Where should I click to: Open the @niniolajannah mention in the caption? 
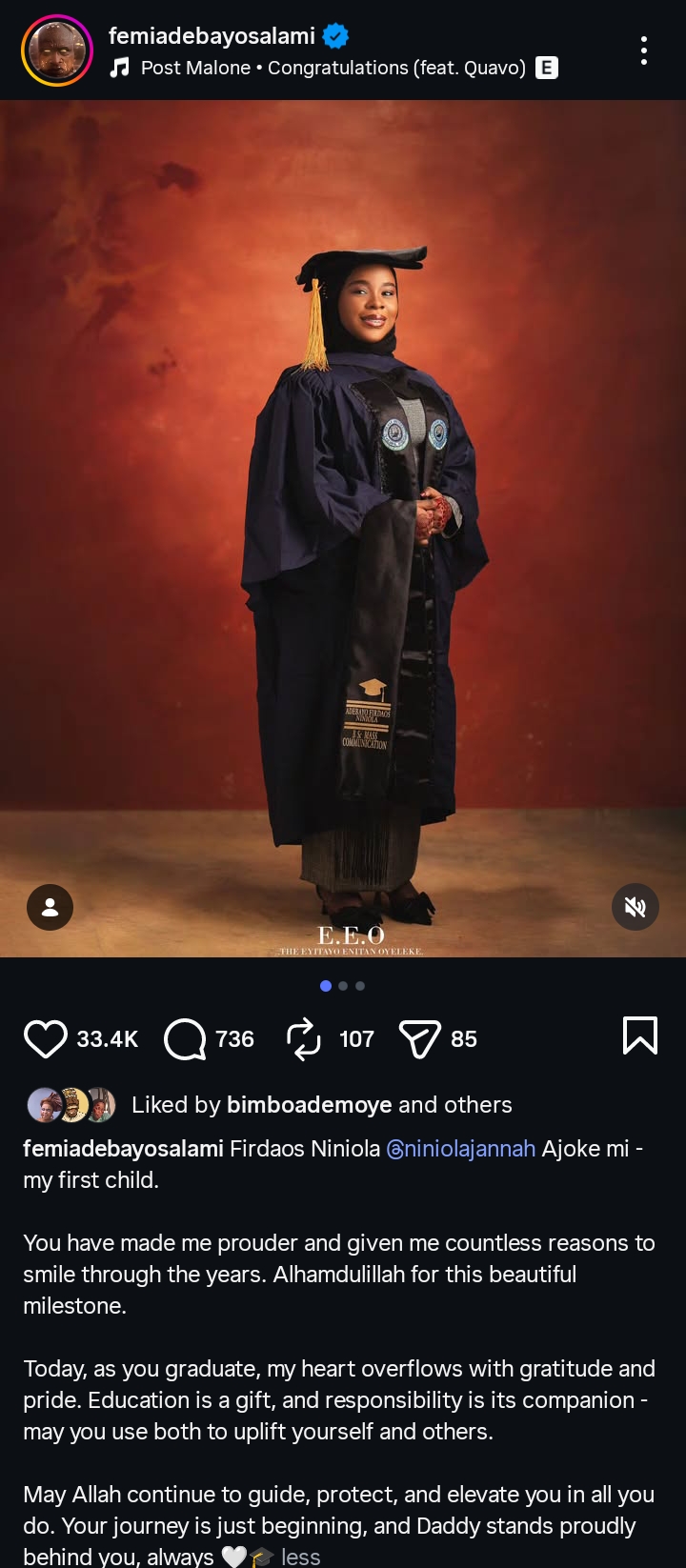coord(461,1149)
